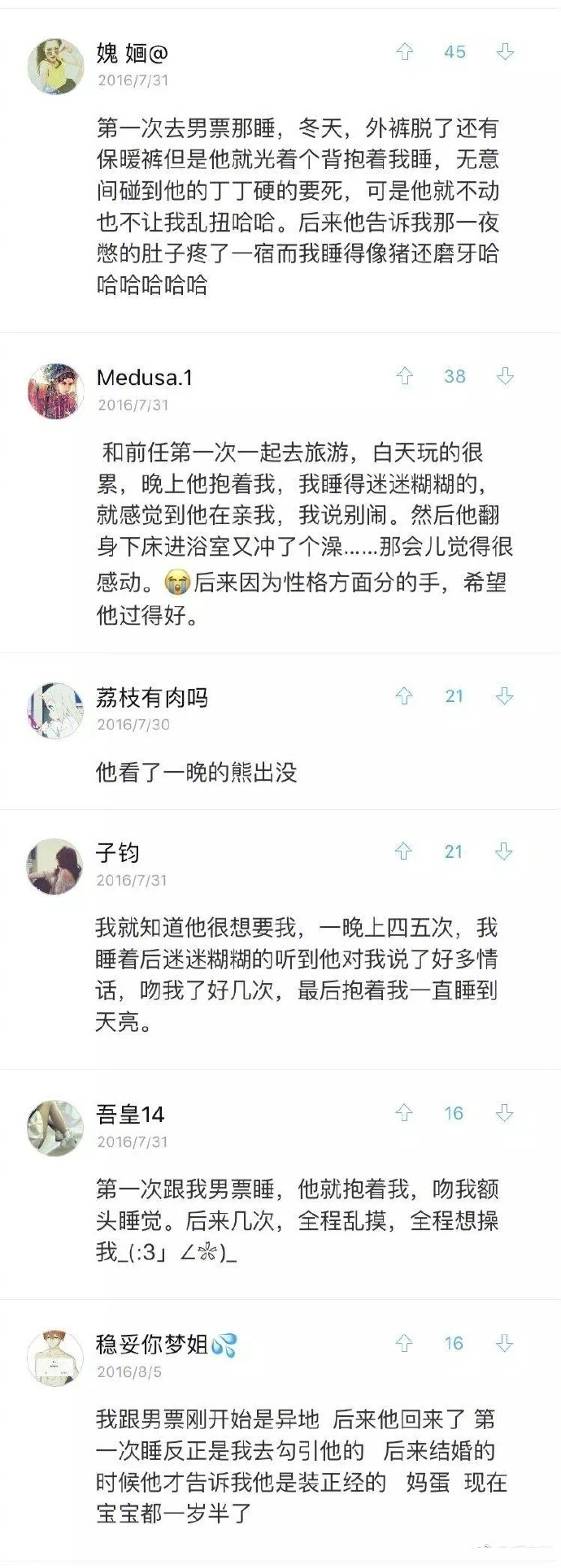Open Medusa.1's profile avatar
This screenshot has width=561, height=1568.
[x=56, y=391]
